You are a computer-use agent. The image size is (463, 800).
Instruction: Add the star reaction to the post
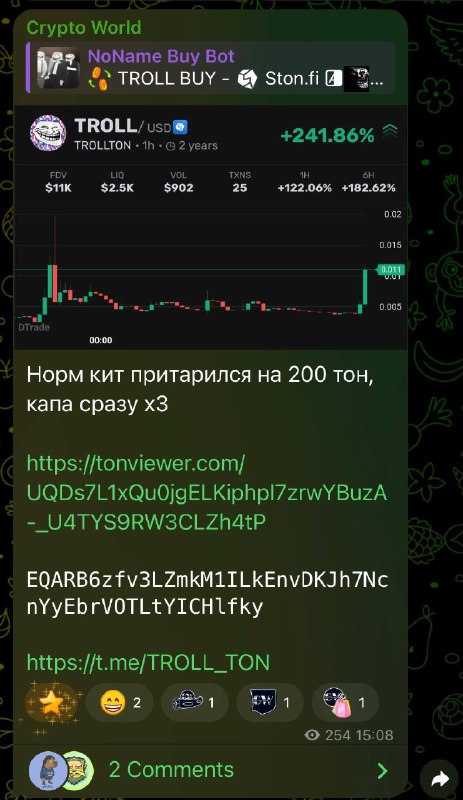coord(51,703)
